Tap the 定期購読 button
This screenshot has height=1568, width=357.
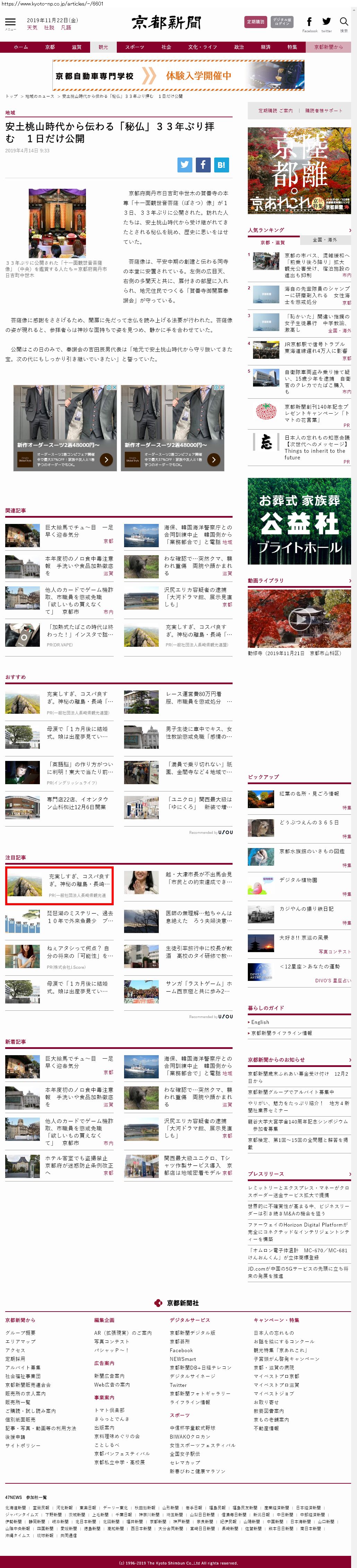click(x=255, y=22)
